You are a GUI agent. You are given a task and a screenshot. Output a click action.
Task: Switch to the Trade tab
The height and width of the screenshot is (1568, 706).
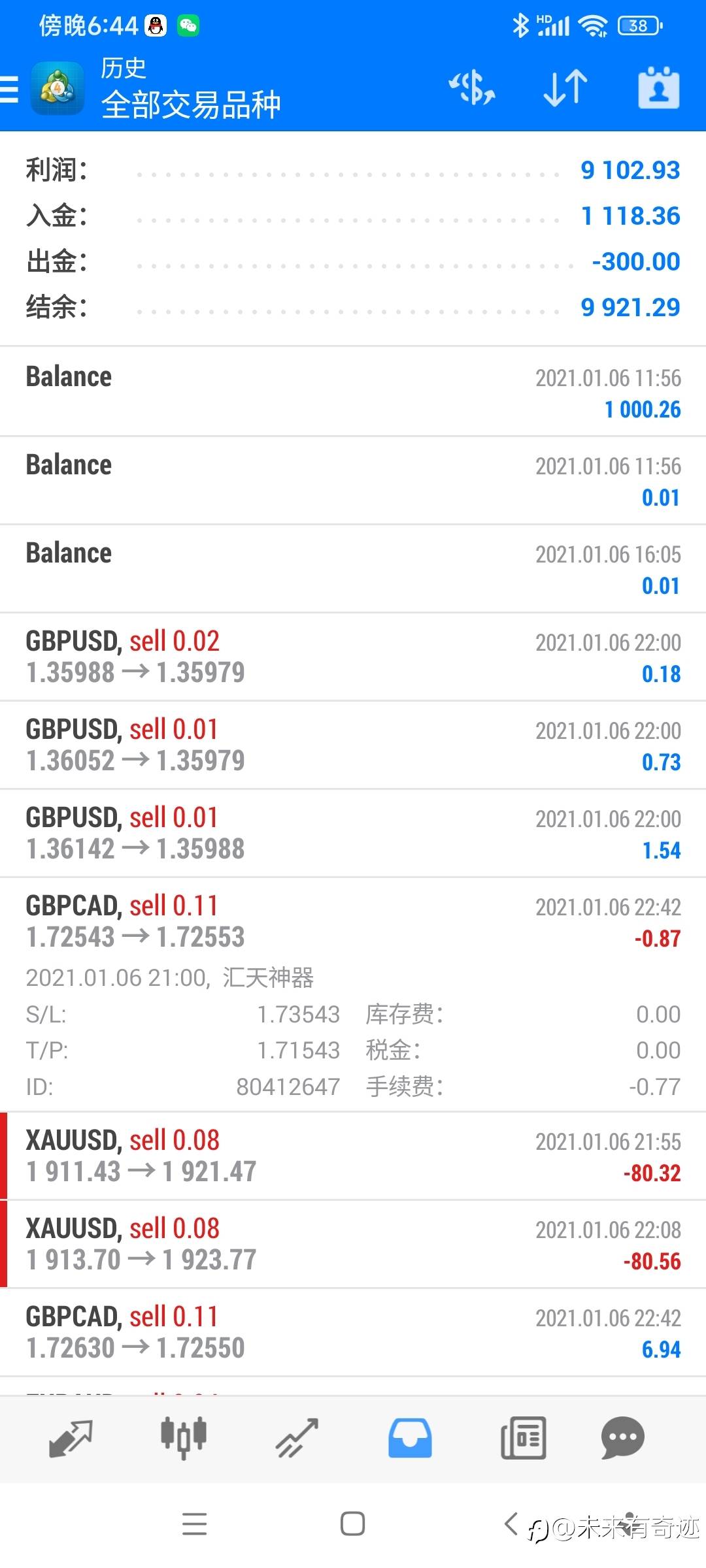297,1439
